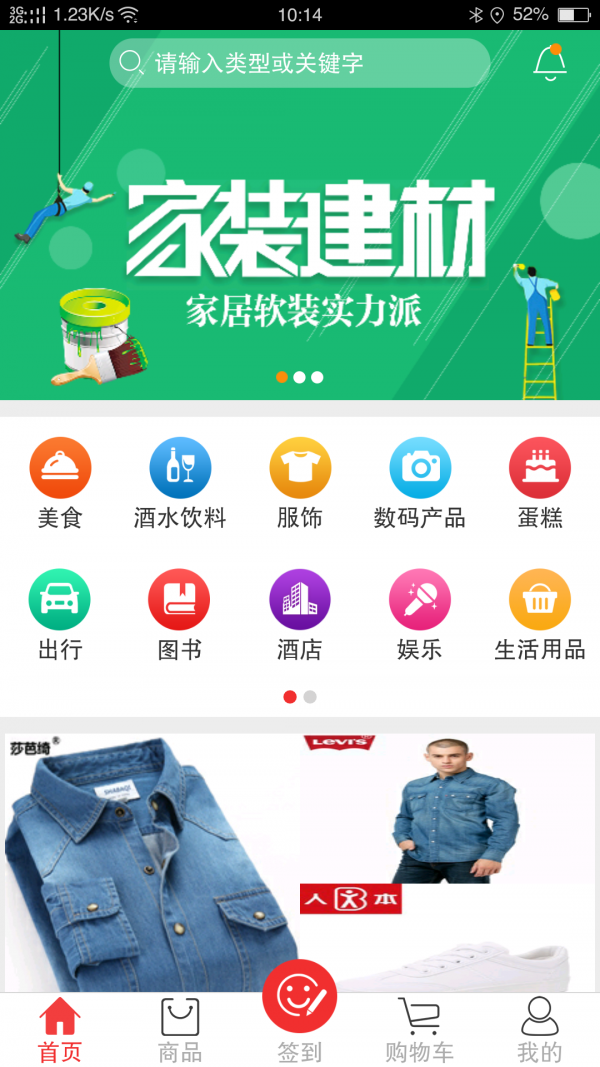Open the notifications bell
The height and width of the screenshot is (1067, 600).
pos(549,63)
